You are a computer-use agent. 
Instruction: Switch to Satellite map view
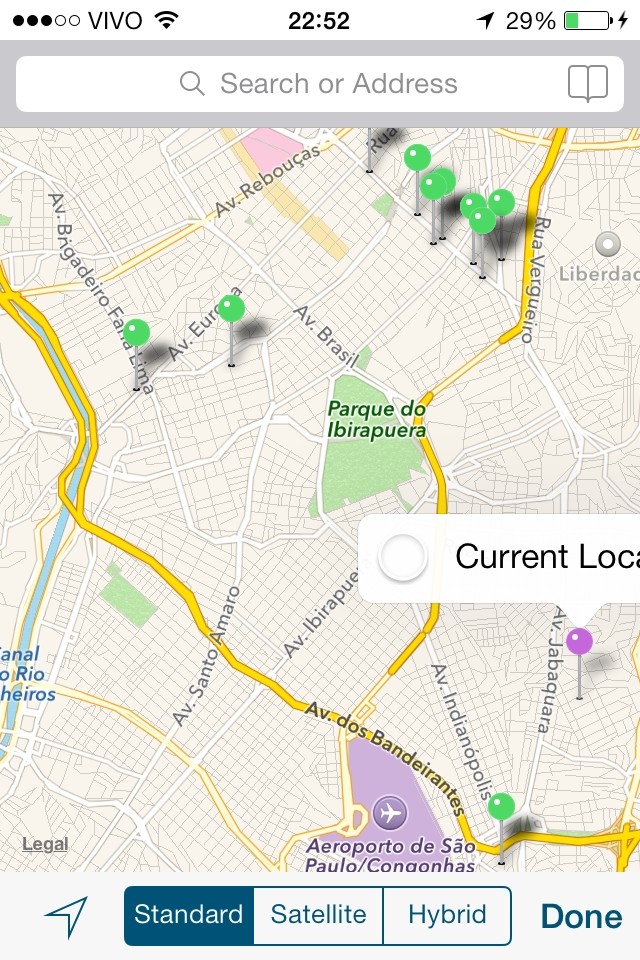[318, 915]
